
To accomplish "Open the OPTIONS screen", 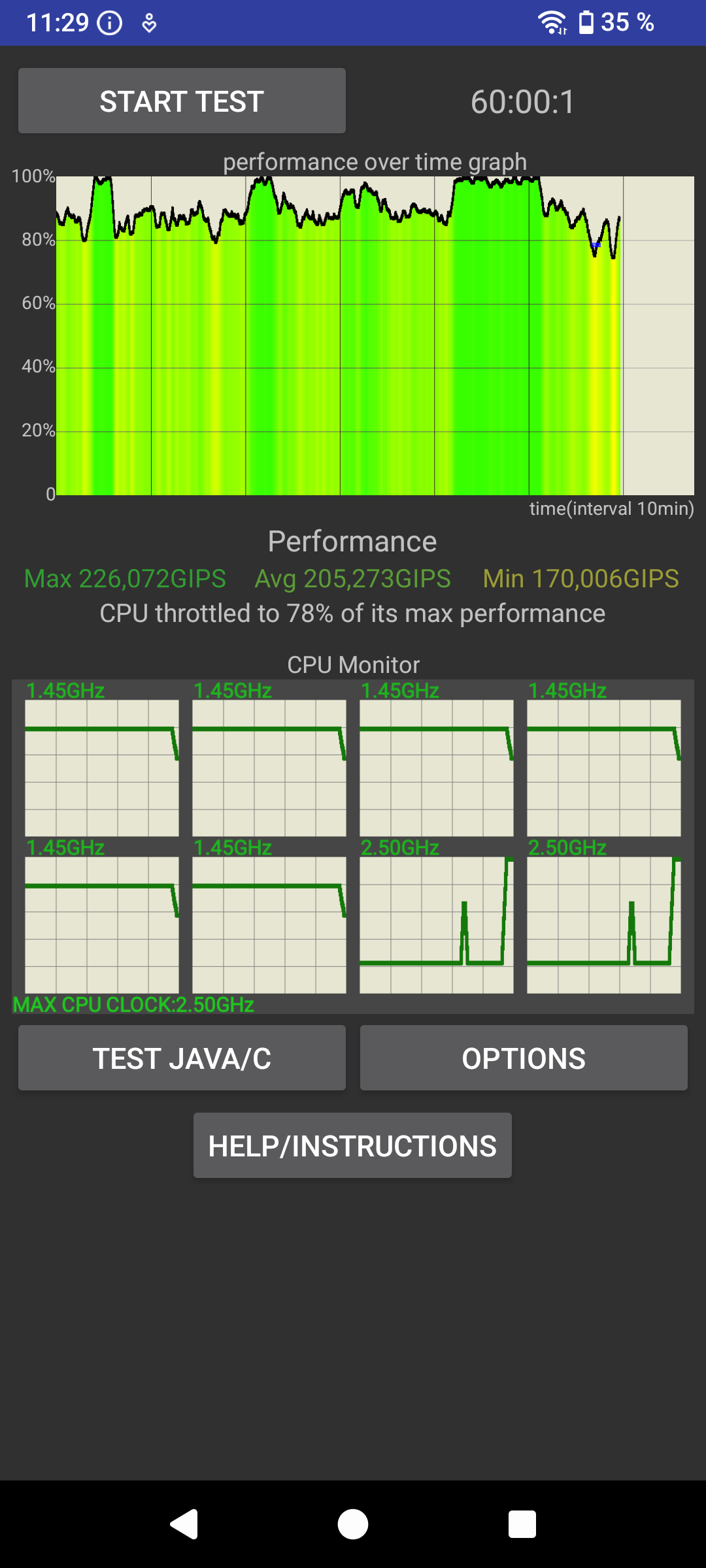I will click(524, 1058).
